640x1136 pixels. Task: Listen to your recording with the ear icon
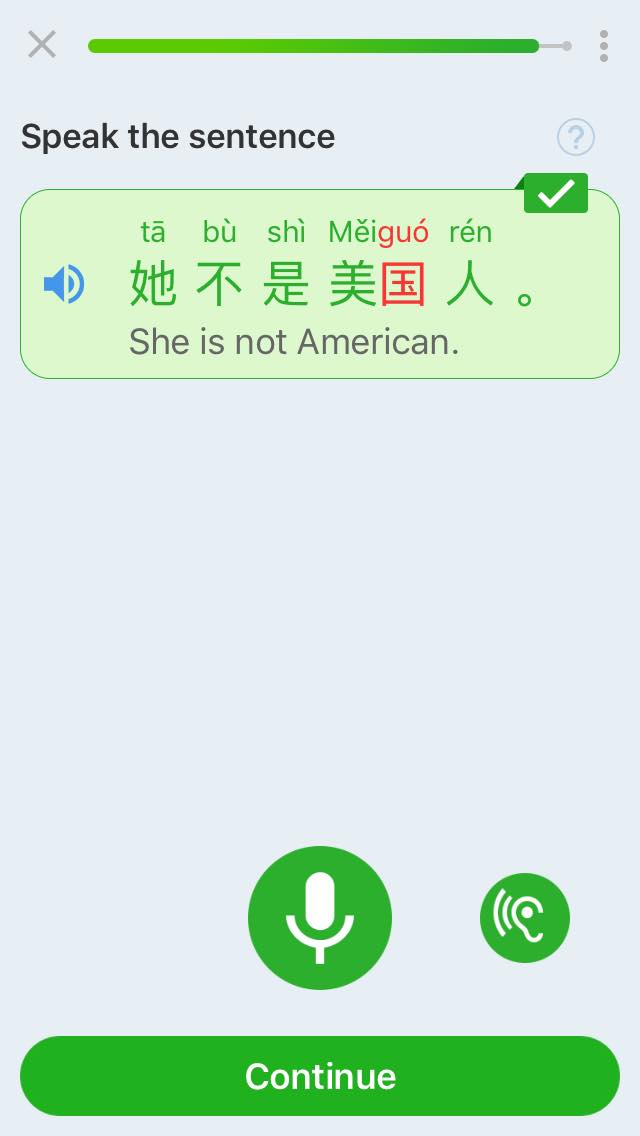point(525,918)
